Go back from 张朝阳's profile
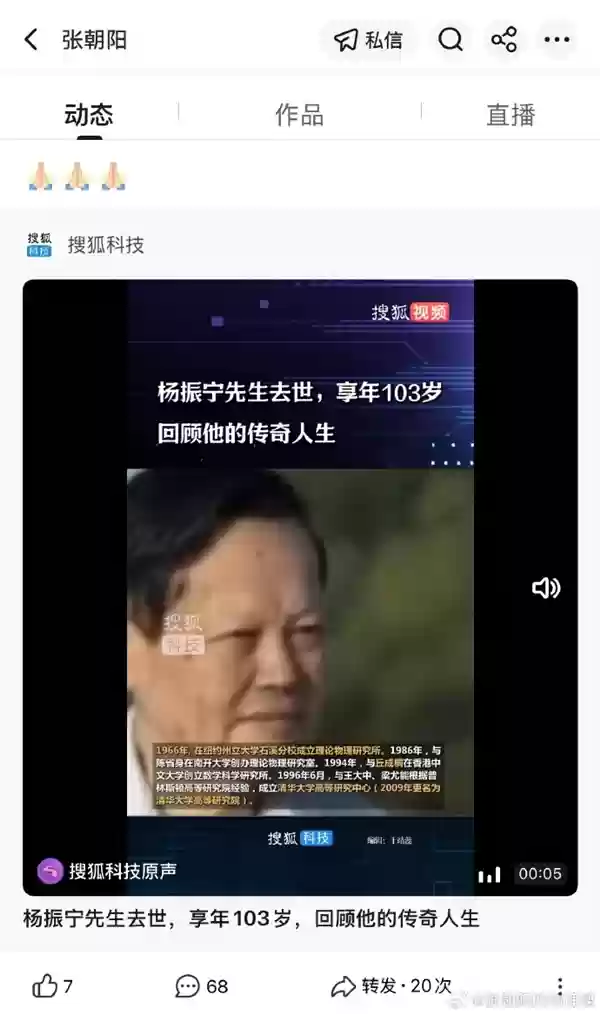 coord(31,40)
